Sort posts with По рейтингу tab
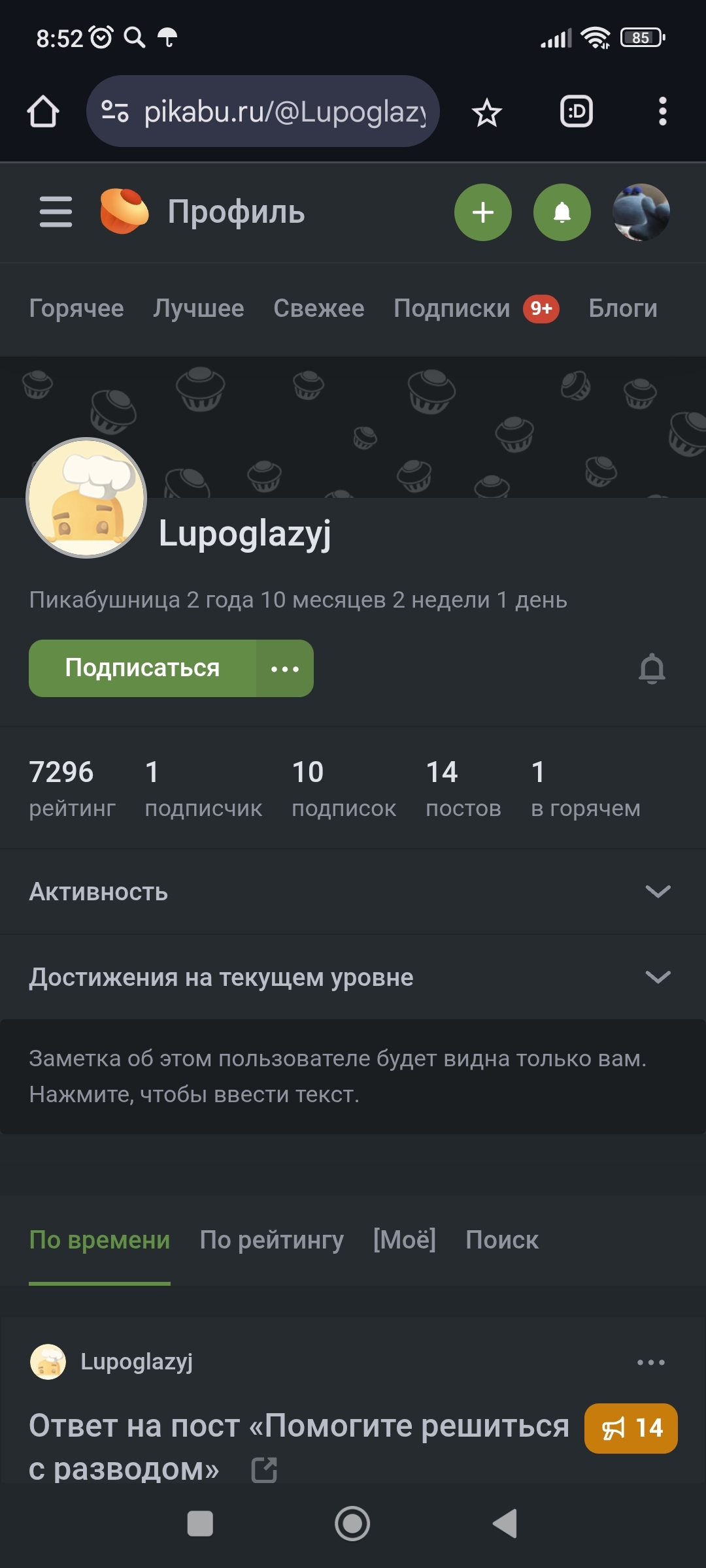This screenshot has height=1568, width=706. click(272, 1240)
